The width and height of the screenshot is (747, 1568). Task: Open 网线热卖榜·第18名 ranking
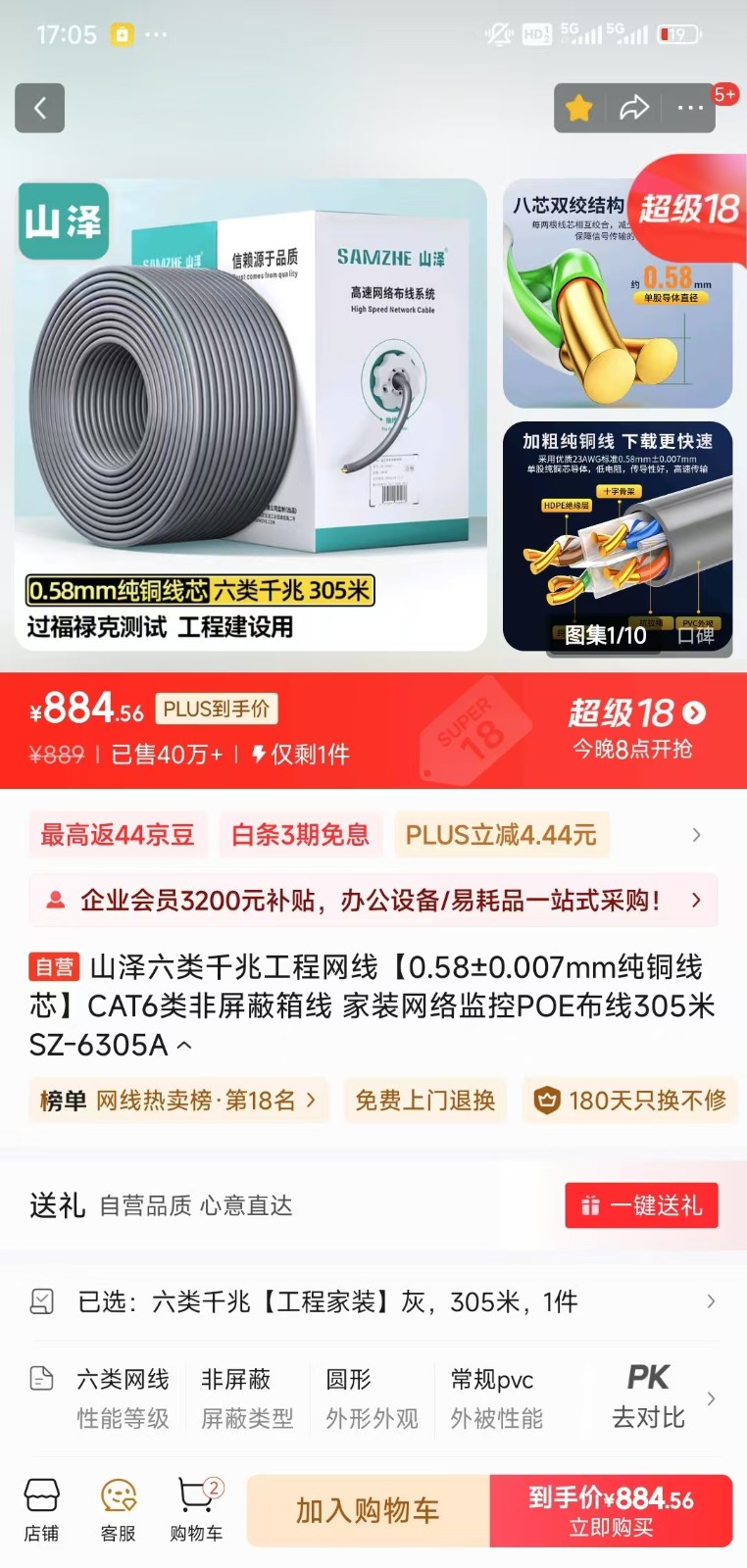click(178, 1101)
